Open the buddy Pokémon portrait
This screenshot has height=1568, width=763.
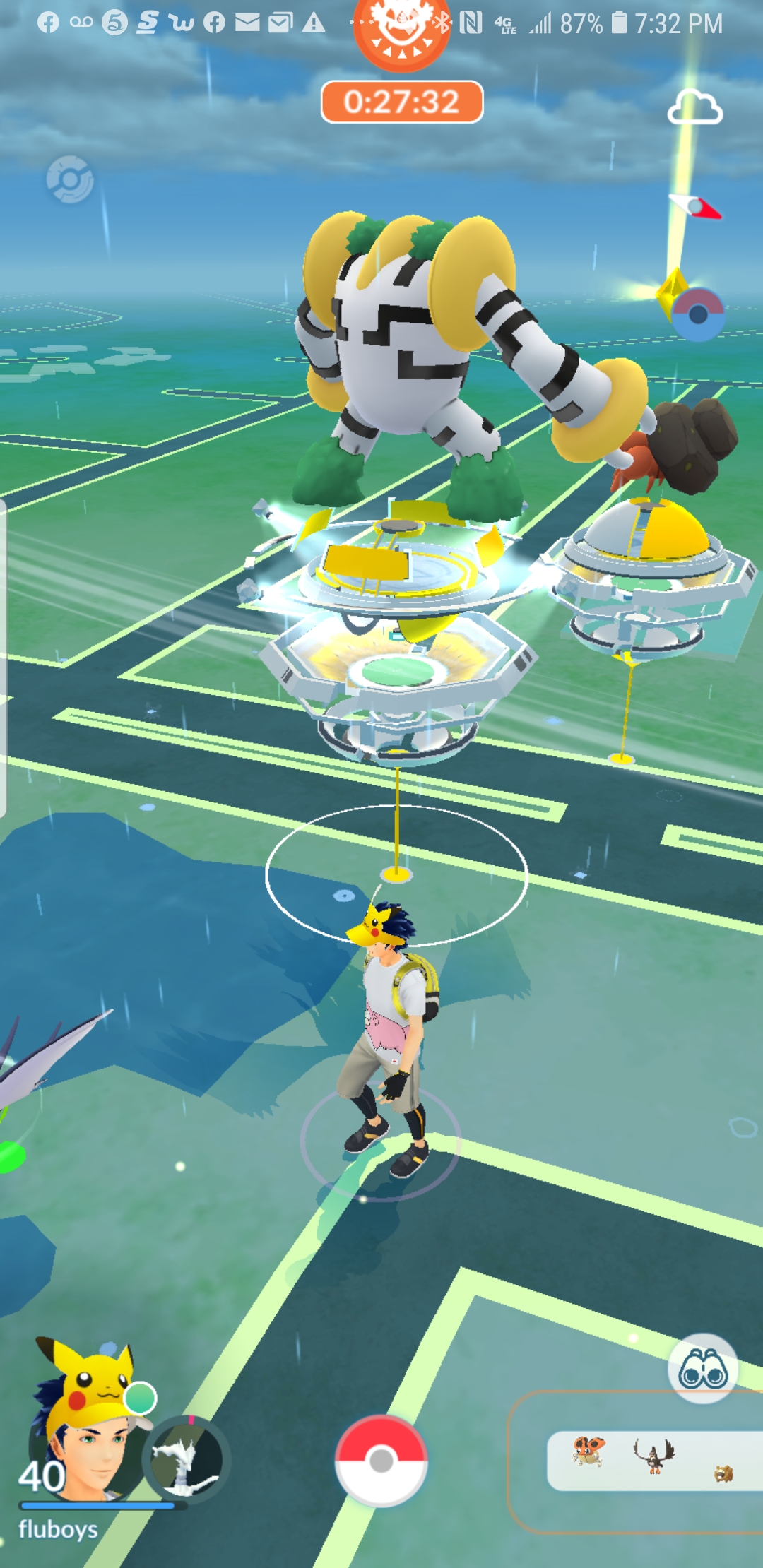pyautogui.click(x=186, y=1460)
